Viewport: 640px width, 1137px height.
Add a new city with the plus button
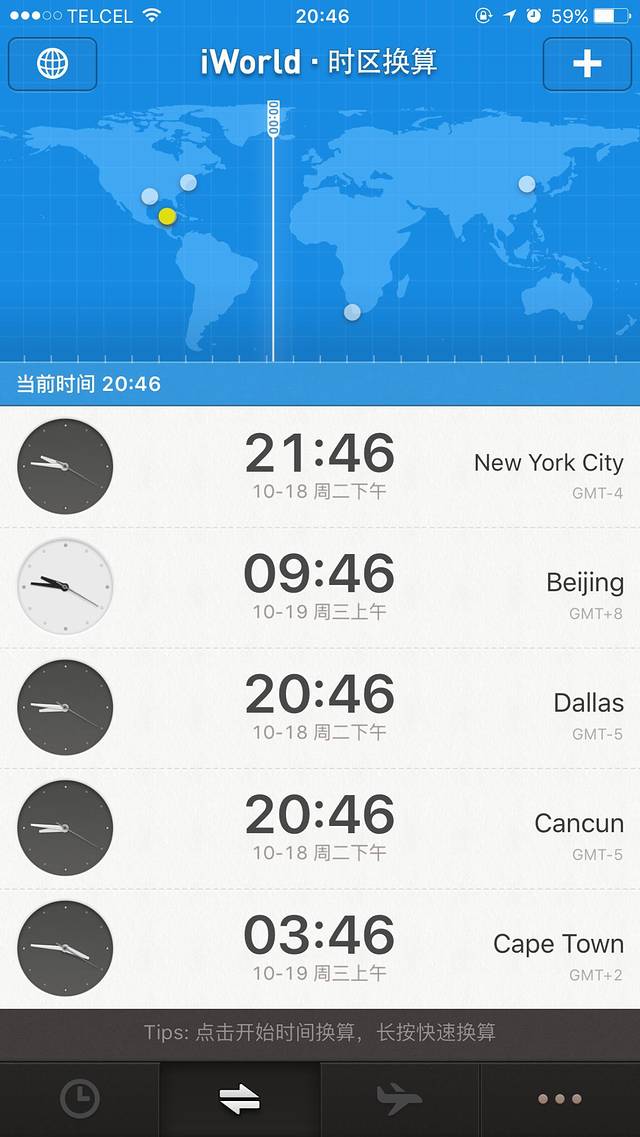587,64
